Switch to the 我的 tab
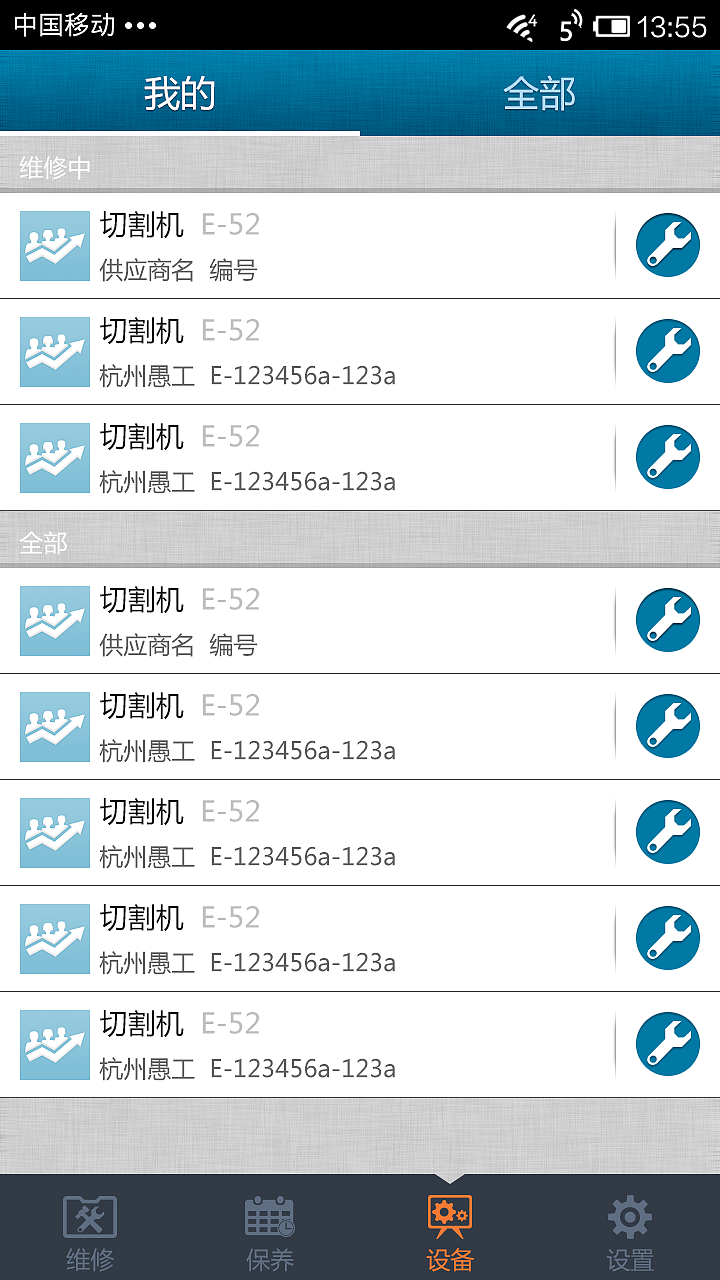Viewport: 720px width, 1280px height. 180,93
